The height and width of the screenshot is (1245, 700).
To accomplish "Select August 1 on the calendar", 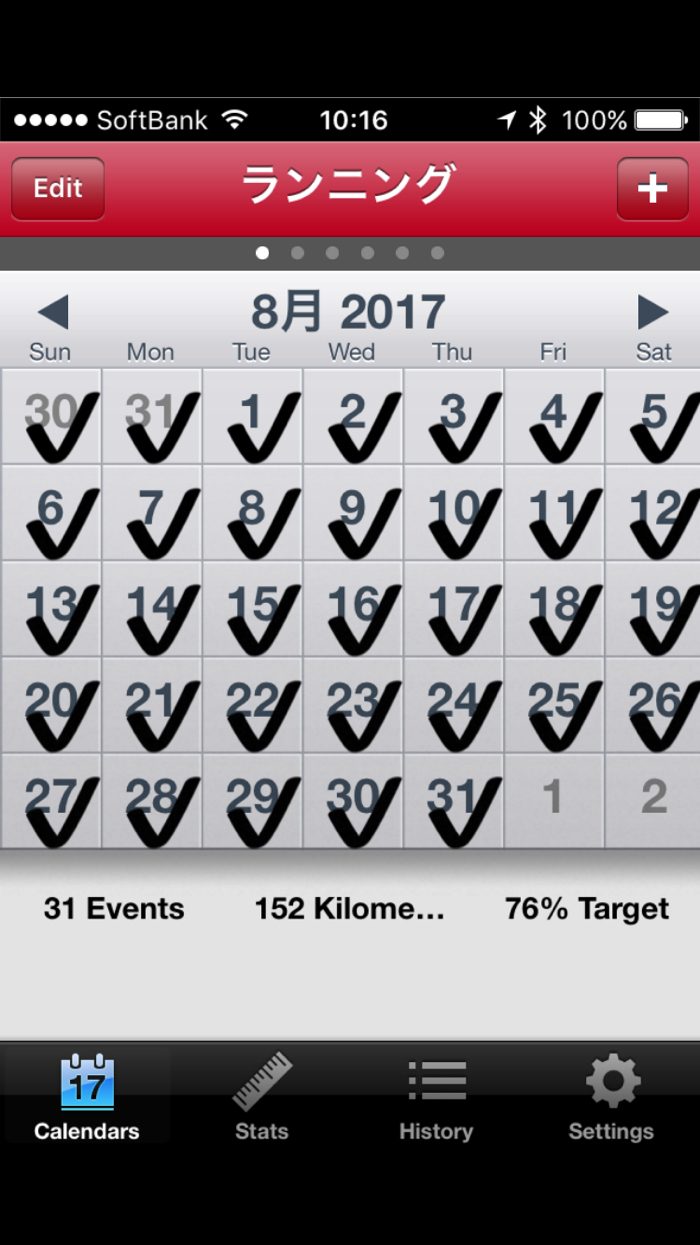I will click(253, 417).
